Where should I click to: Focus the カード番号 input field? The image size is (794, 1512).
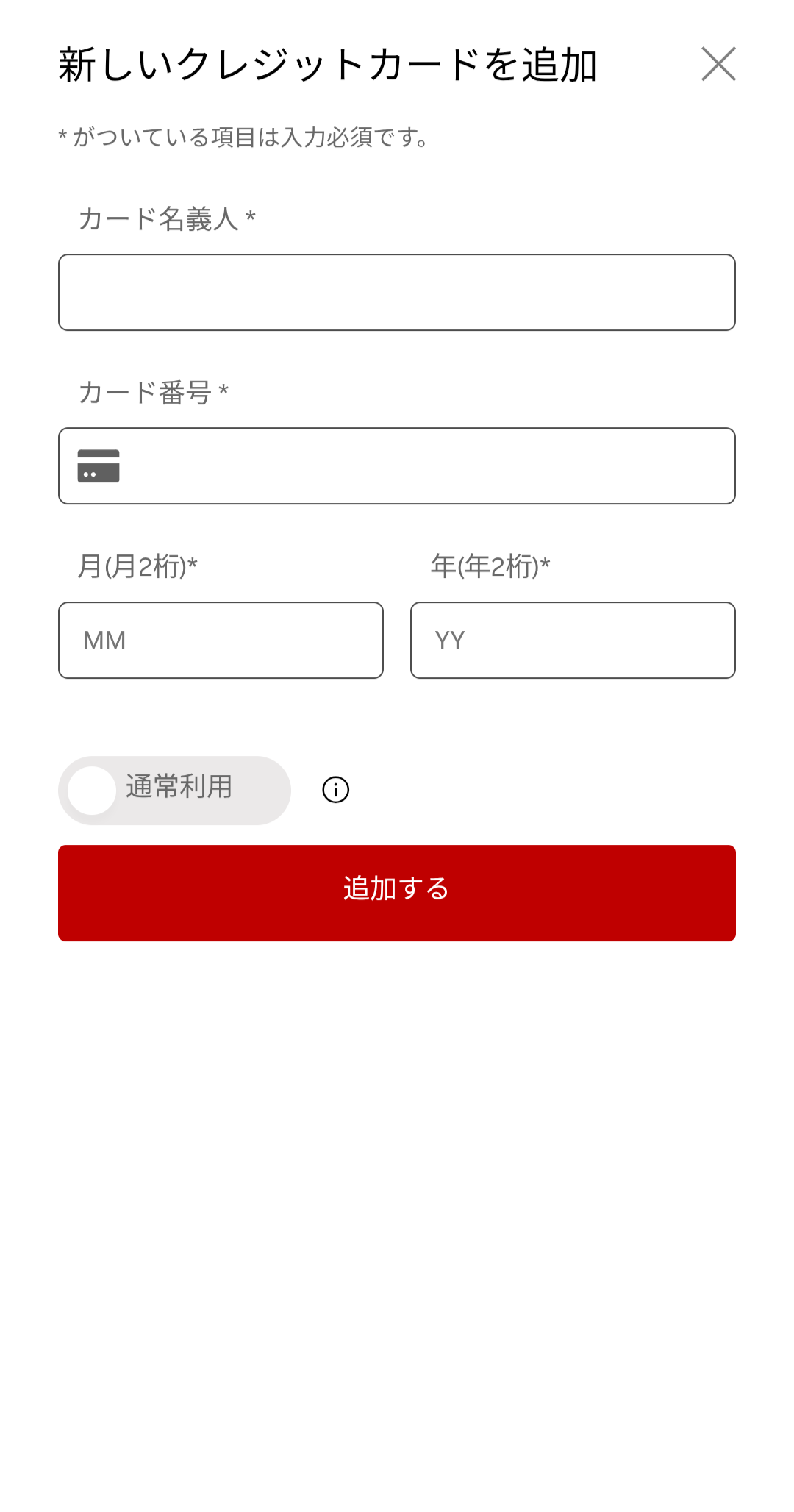(426, 466)
